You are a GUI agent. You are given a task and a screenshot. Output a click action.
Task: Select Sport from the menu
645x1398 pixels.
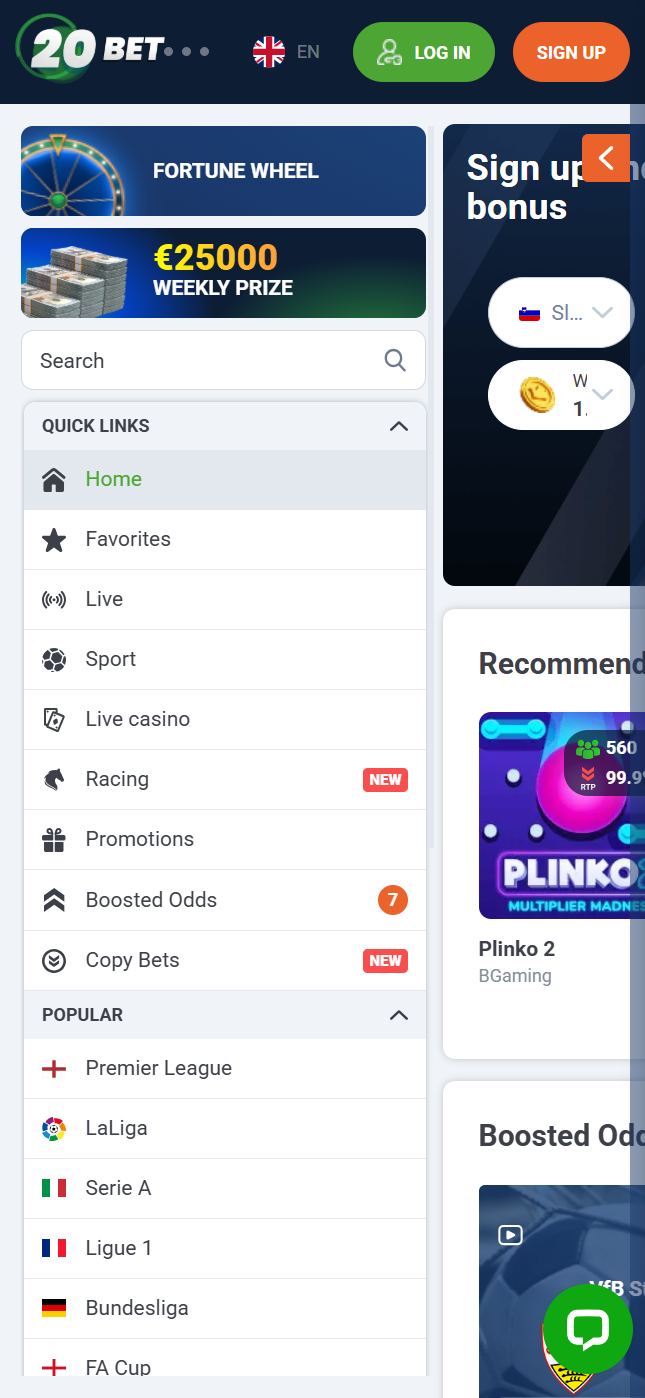(x=110, y=659)
